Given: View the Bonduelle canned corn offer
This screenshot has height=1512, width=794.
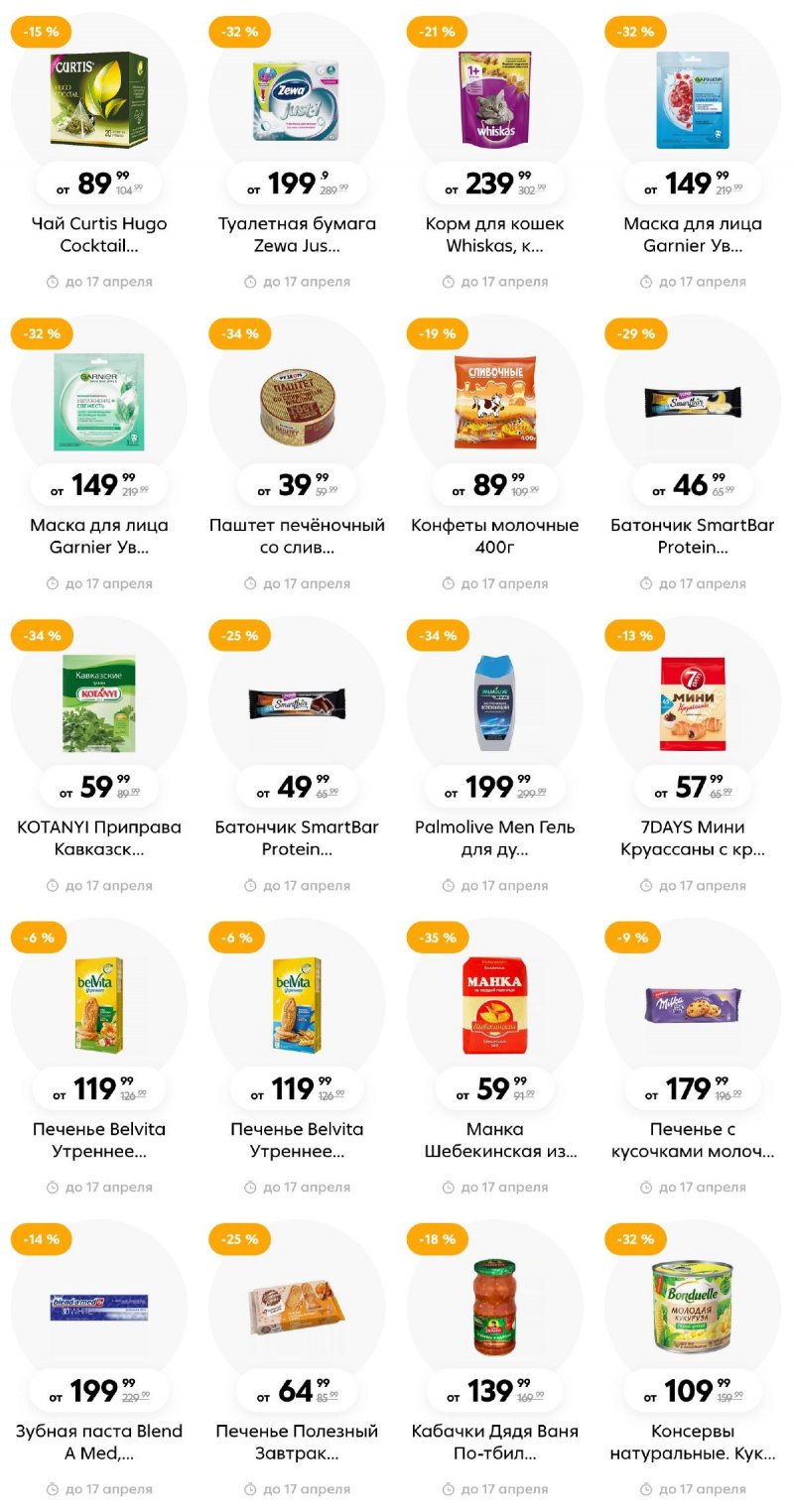Looking at the screenshot, I should [693, 1307].
